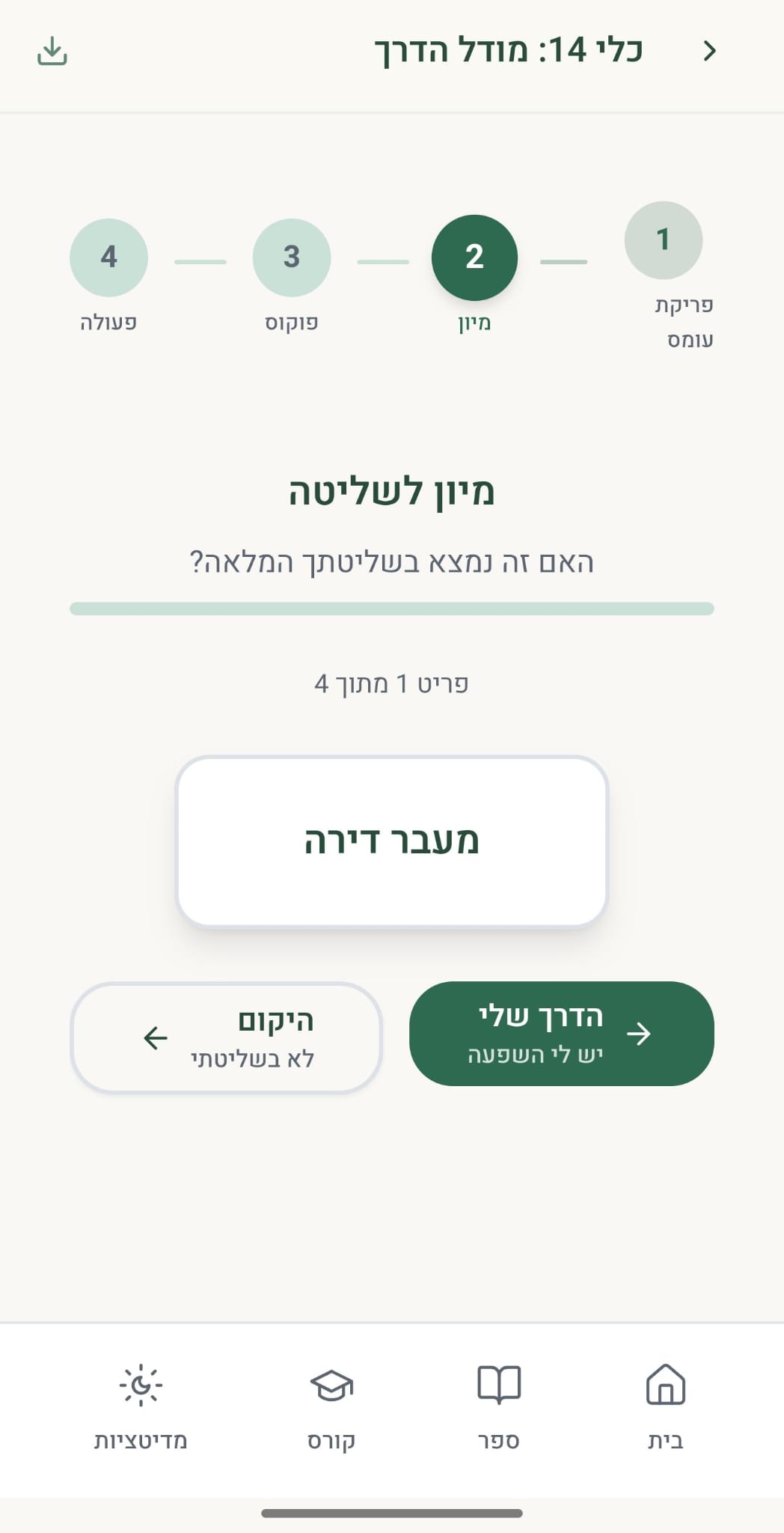Click the green progress bar
784x1533 pixels.
pyautogui.click(x=391, y=609)
